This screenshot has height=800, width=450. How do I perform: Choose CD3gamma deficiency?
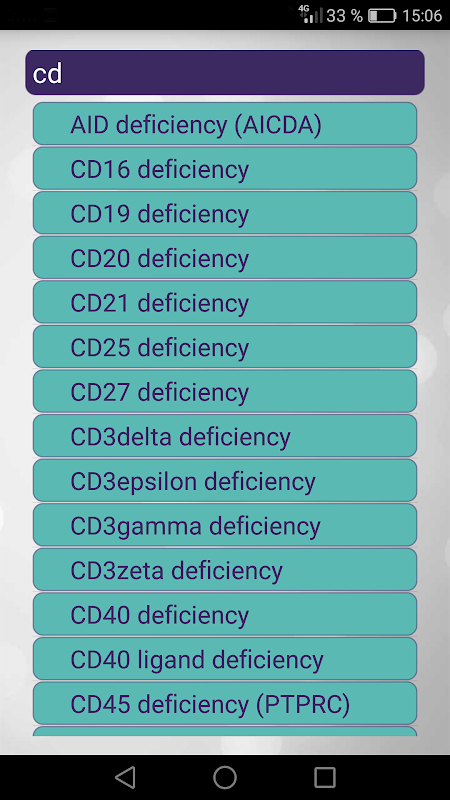(x=225, y=525)
